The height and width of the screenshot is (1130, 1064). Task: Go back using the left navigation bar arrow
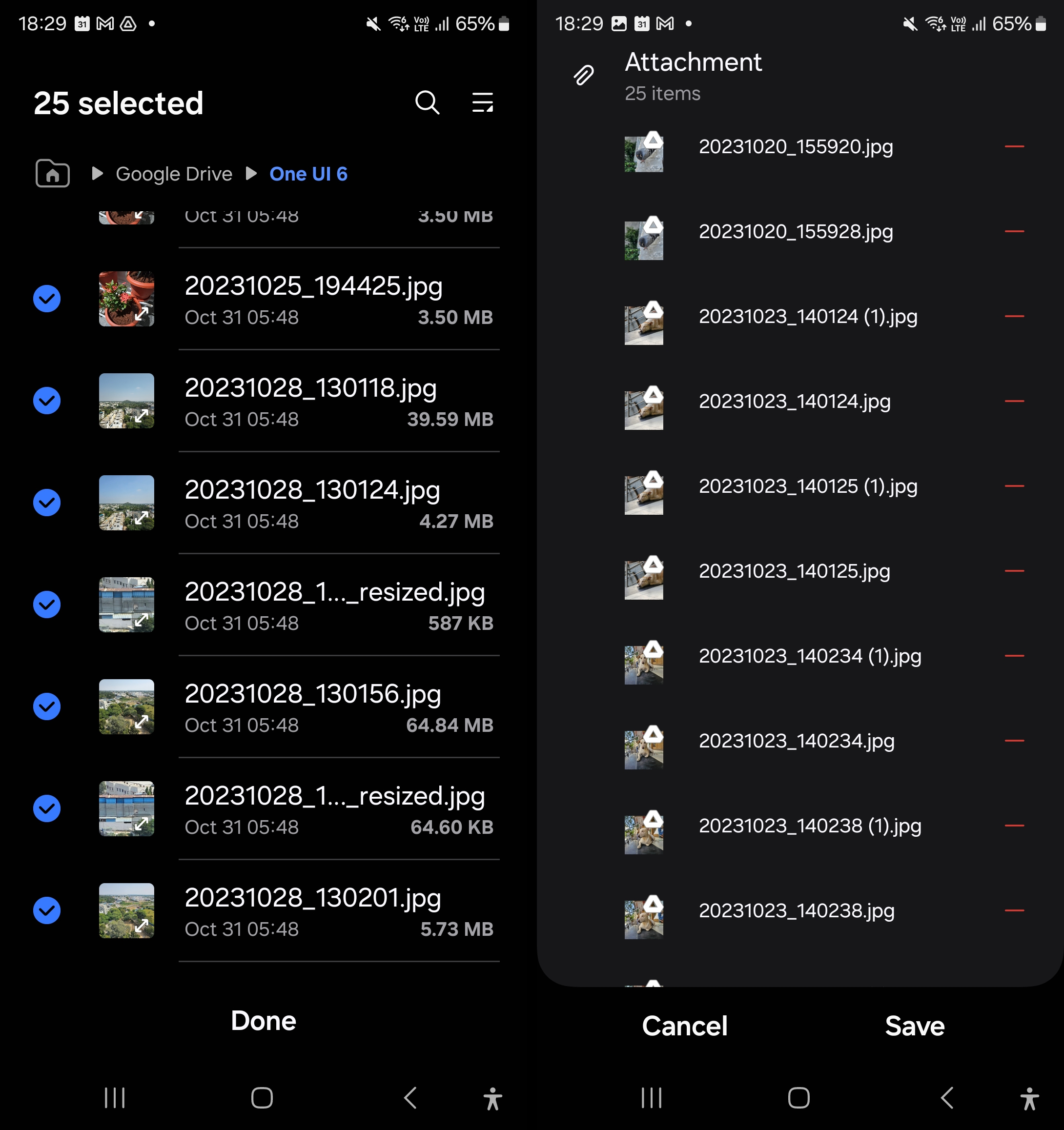pos(410,1098)
